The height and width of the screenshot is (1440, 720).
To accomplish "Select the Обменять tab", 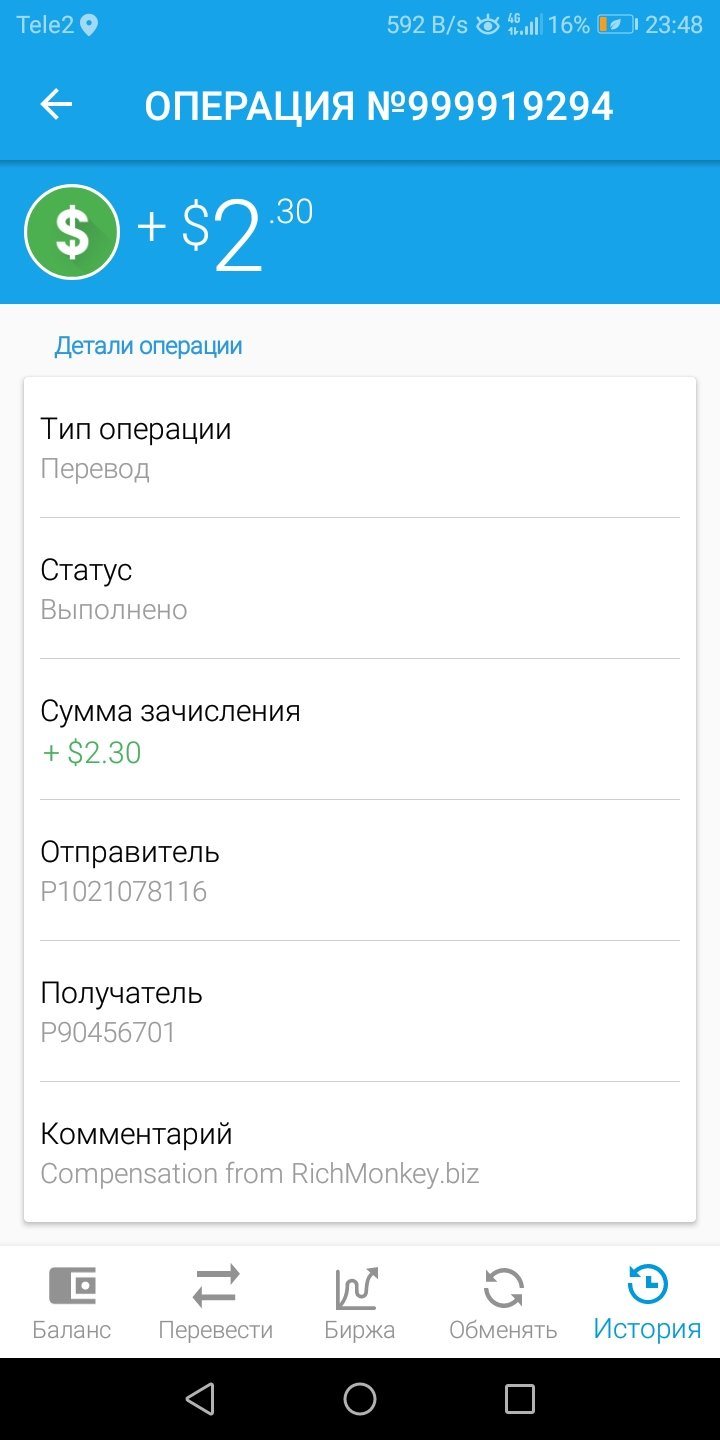I will (503, 1303).
